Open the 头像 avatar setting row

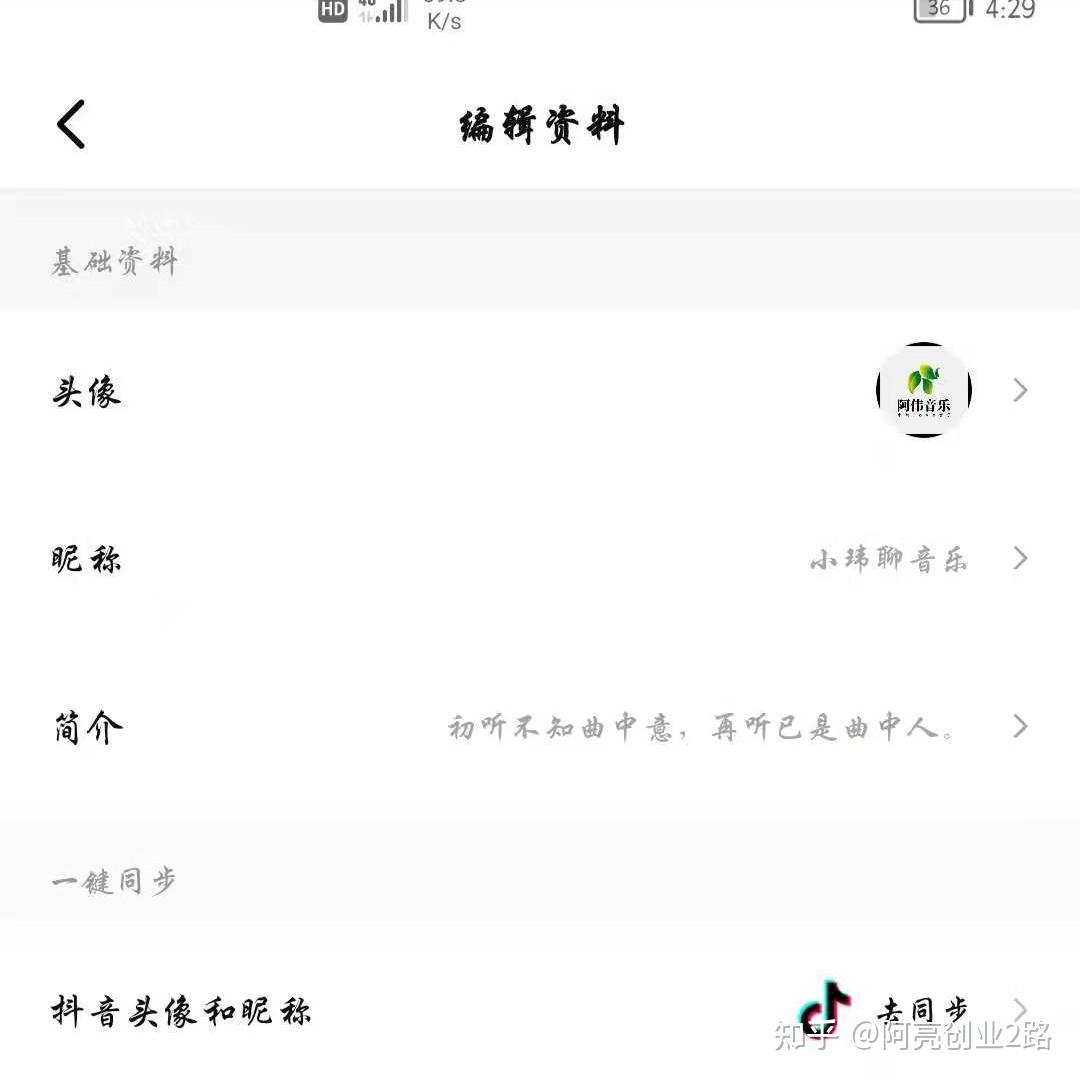click(540, 391)
